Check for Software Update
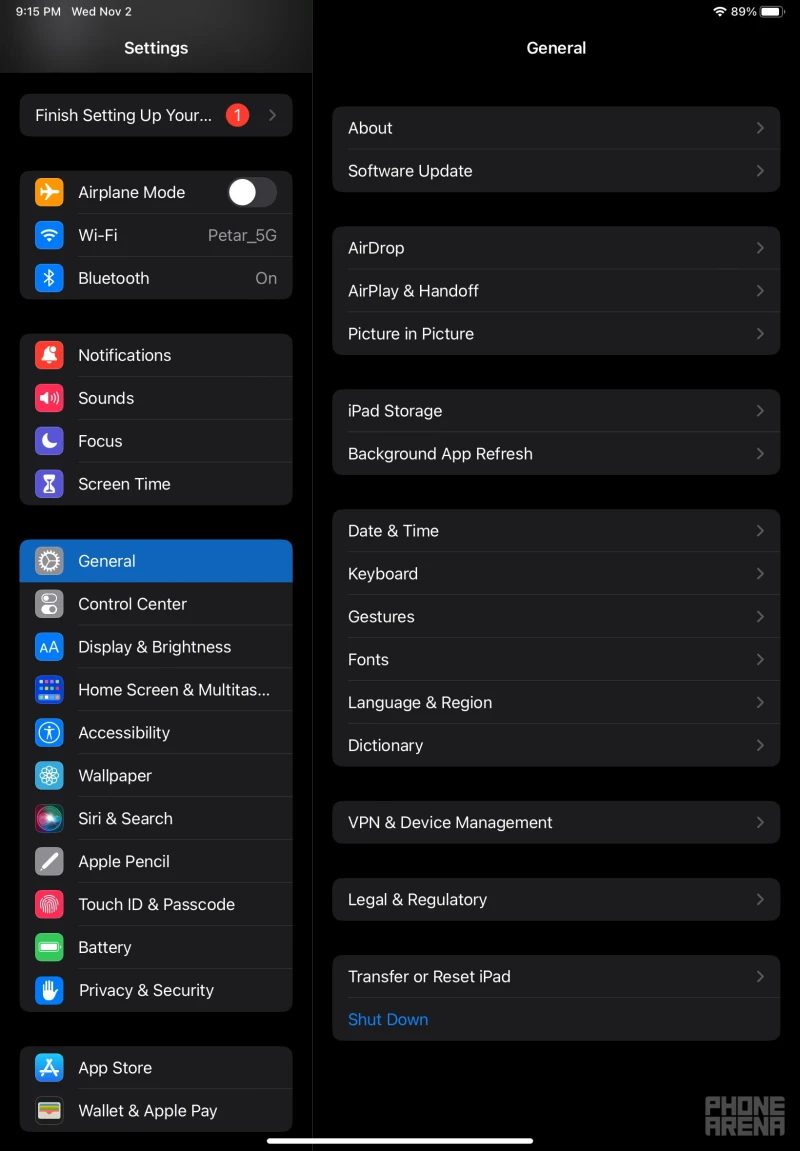Viewport: 800px width, 1151px height. coord(555,171)
